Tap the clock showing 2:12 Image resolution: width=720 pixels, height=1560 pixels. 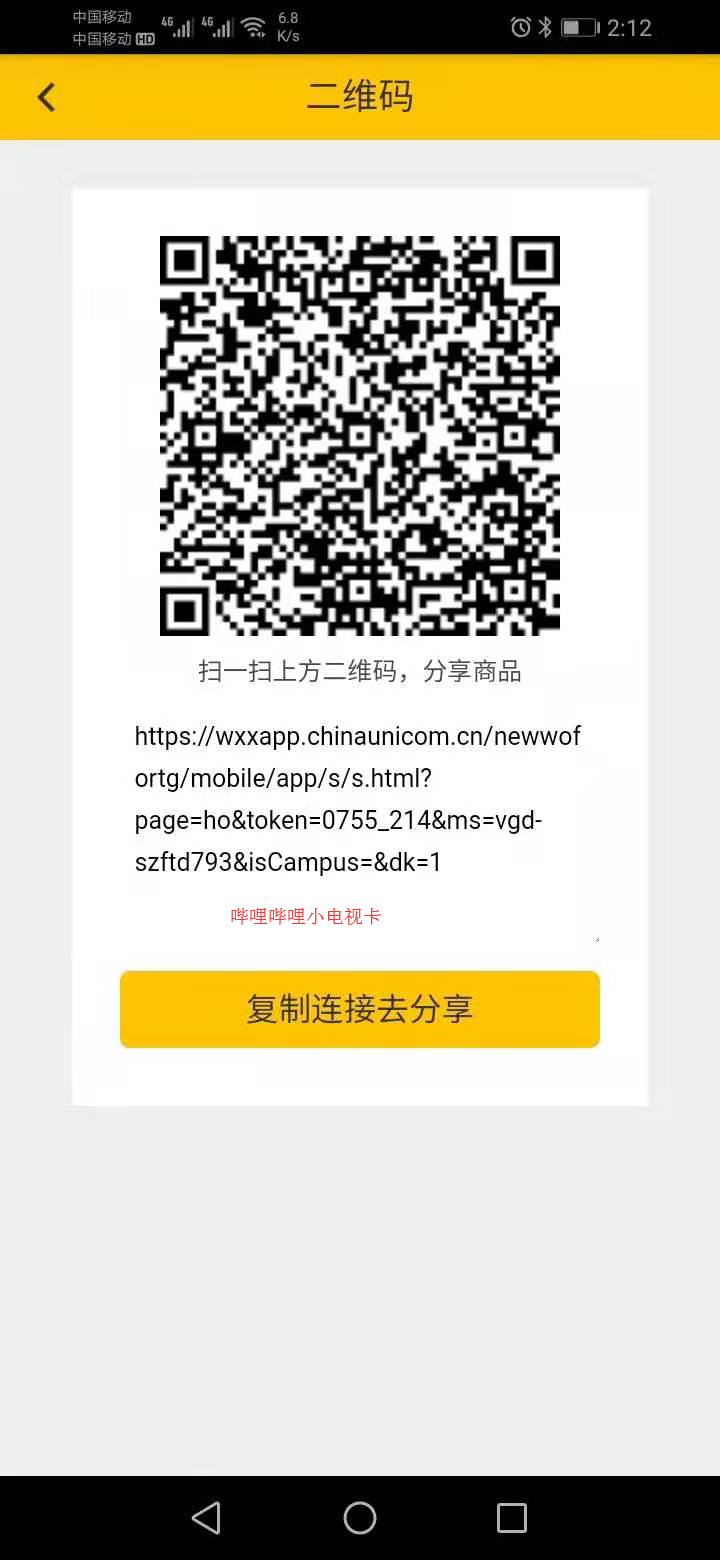click(629, 27)
